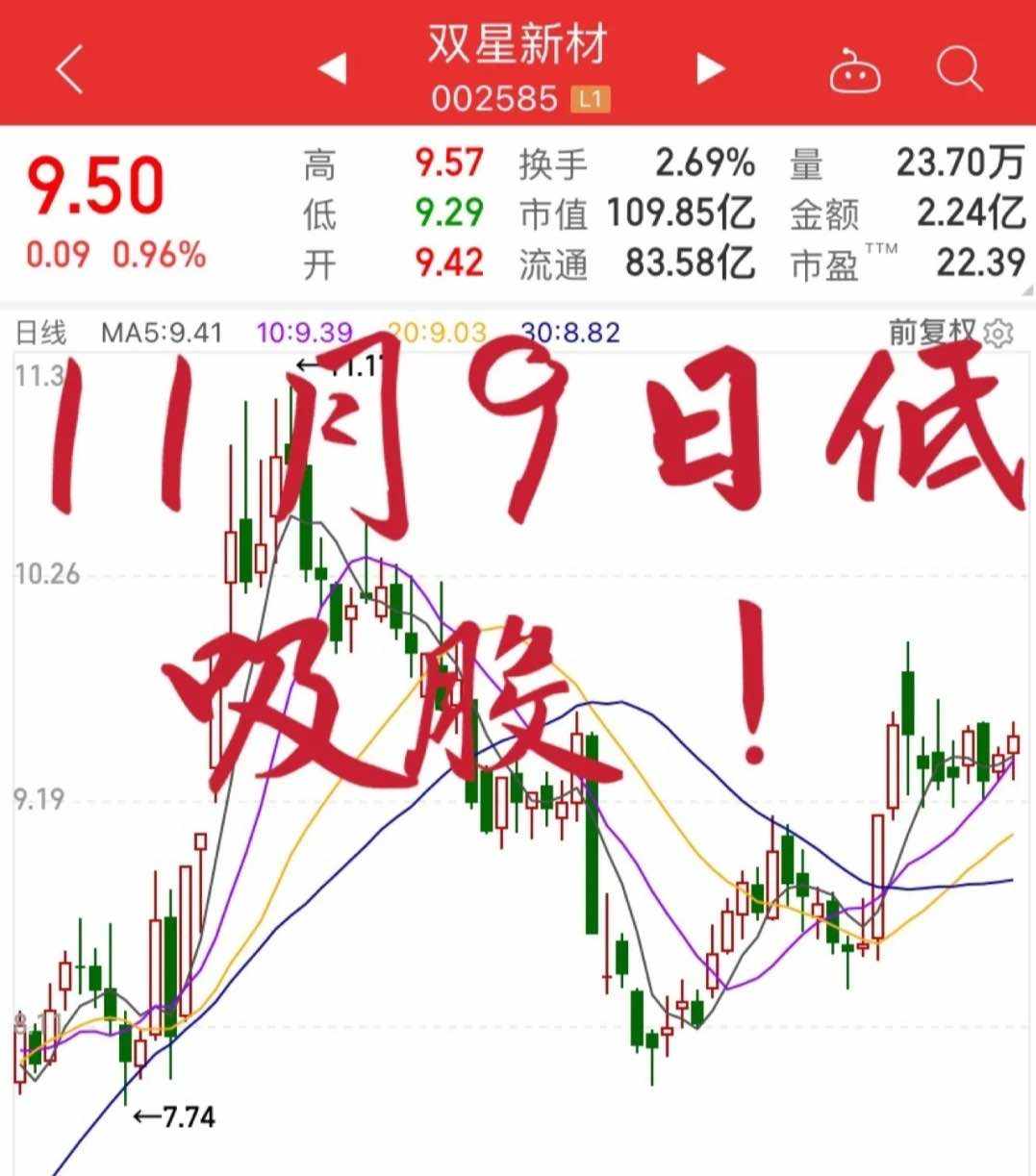Open the 前复权 chart settings gear
This screenshot has width=1036, height=1176.
pyautogui.click(x=1000, y=334)
